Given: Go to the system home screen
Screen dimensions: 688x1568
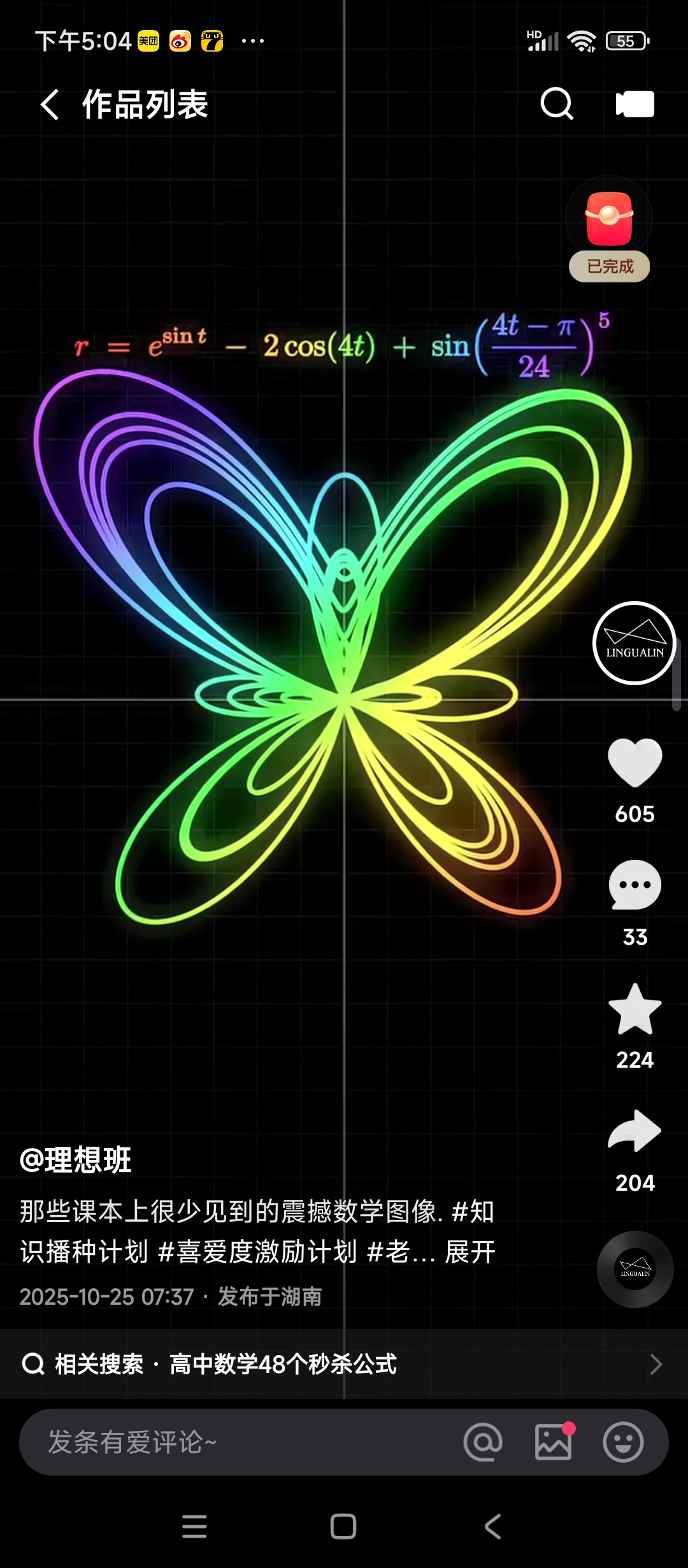Looking at the screenshot, I should click(x=343, y=1527).
